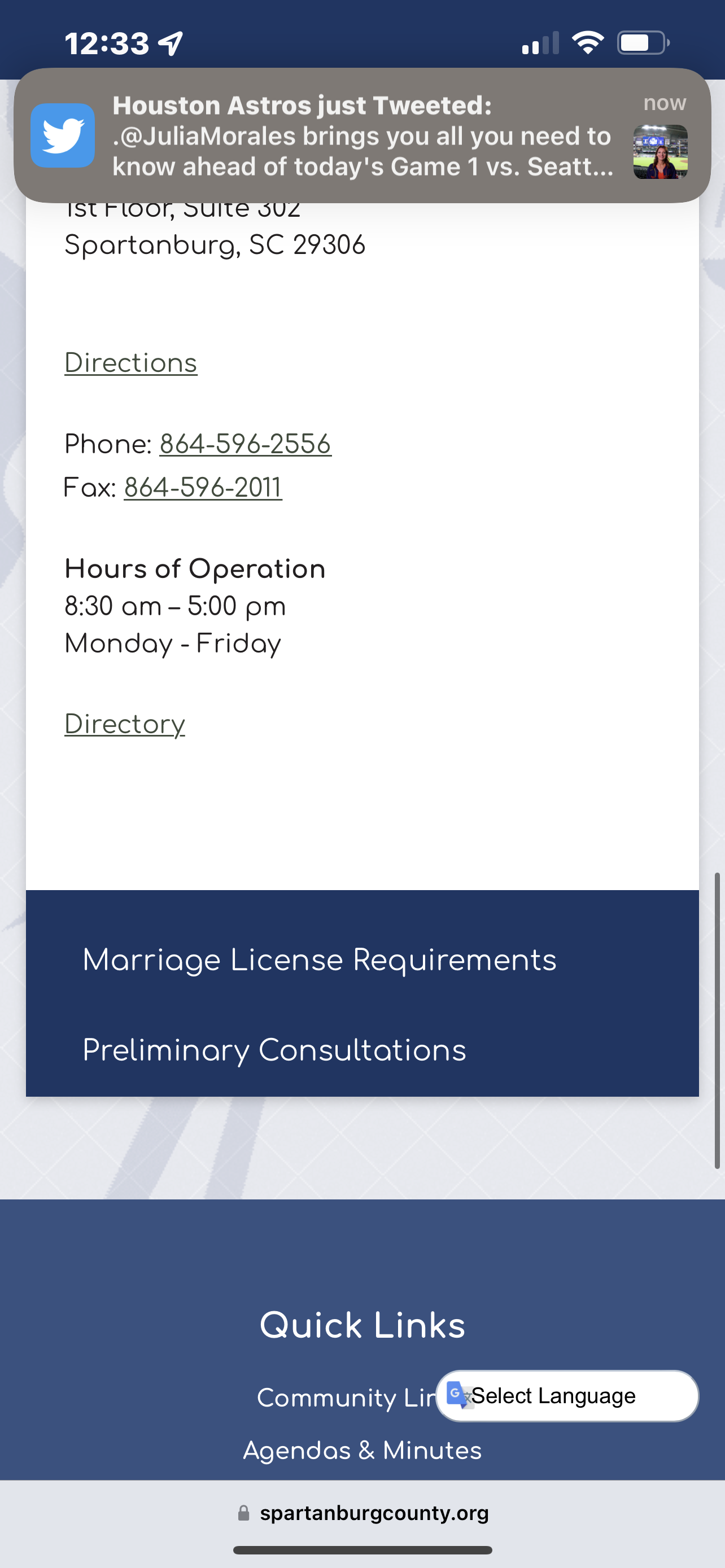This screenshot has height=1568, width=725.
Task: Open the Directory link
Action: coord(125,724)
